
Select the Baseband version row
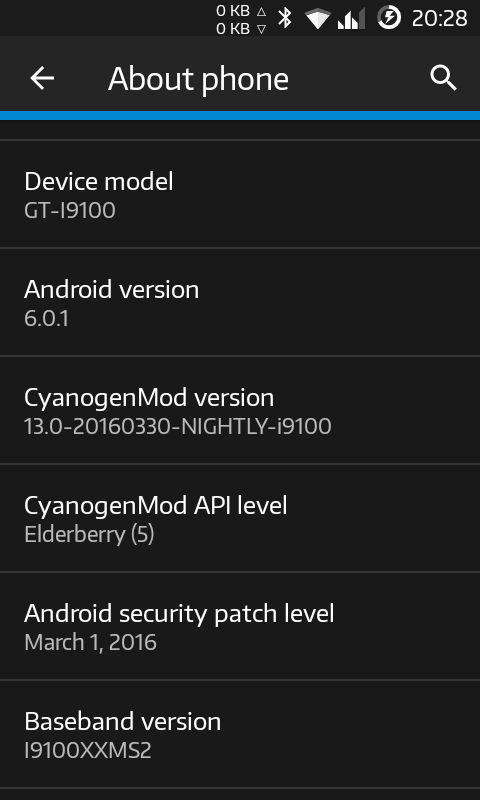(x=240, y=734)
